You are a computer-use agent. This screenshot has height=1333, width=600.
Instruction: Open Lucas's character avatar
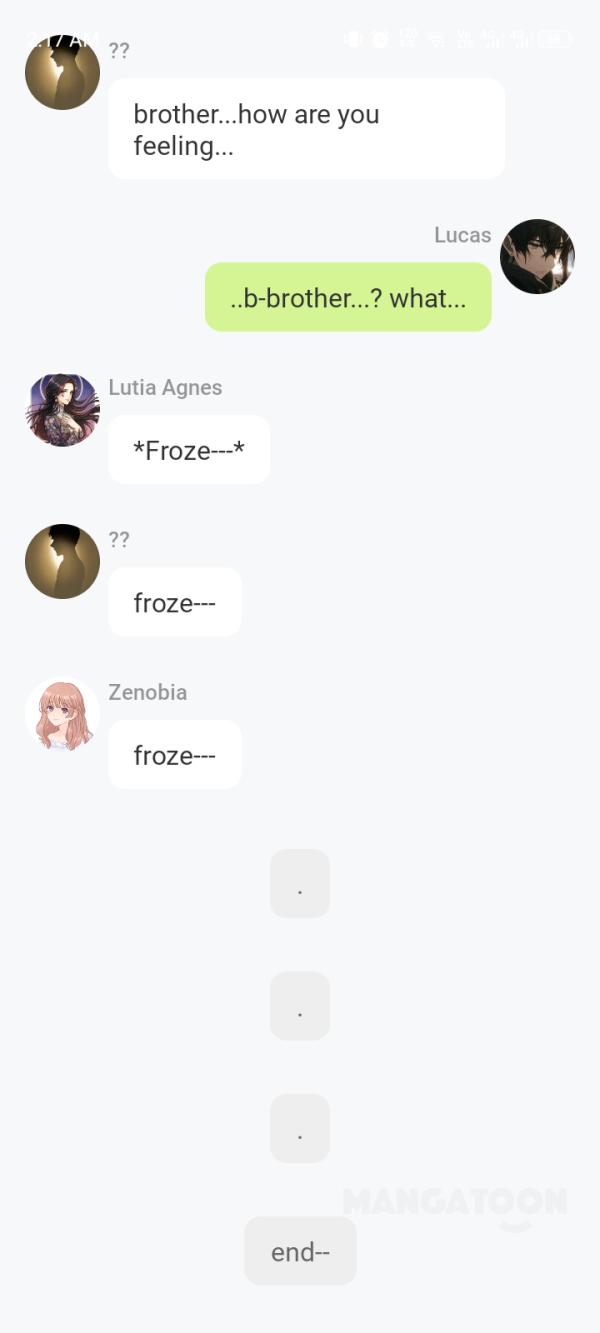click(537, 256)
